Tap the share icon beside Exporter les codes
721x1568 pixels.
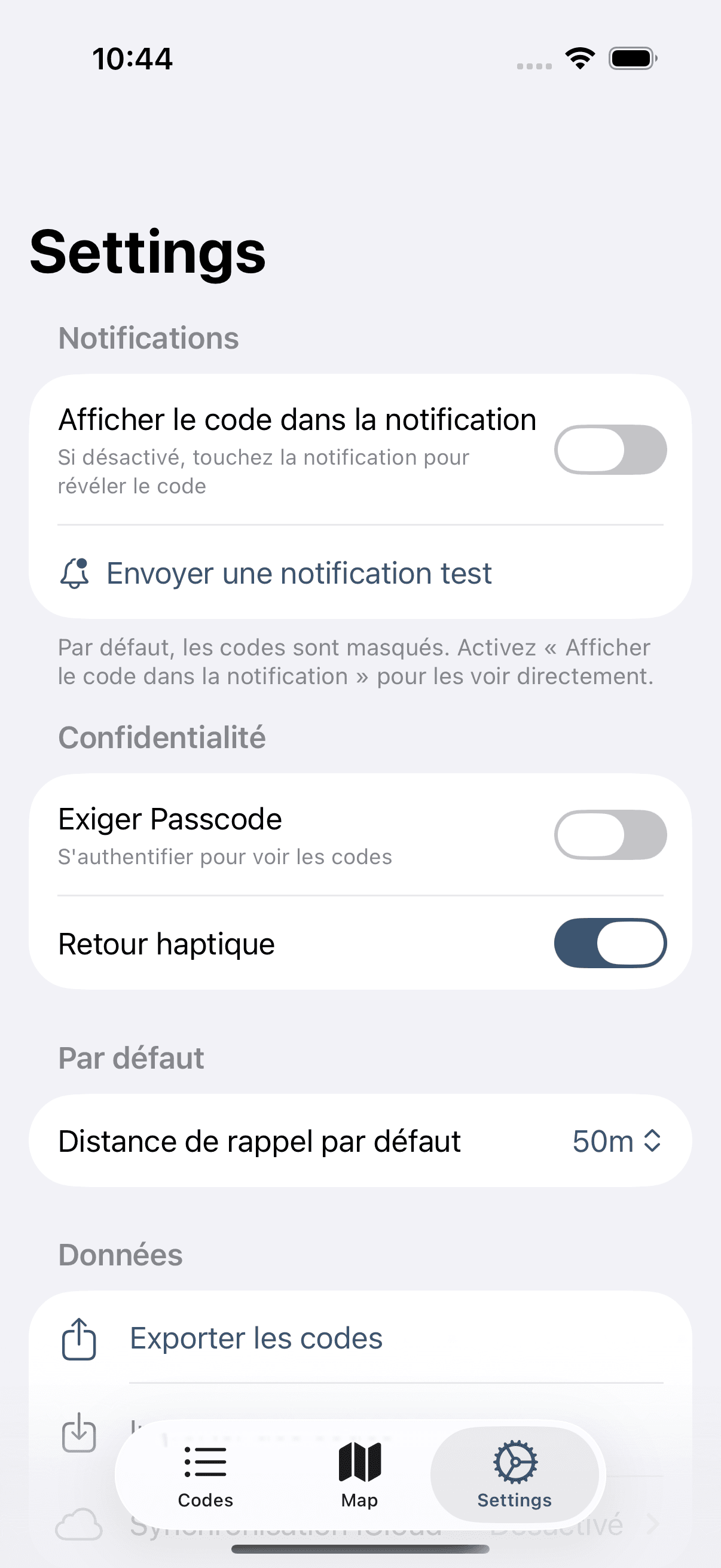click(79, 1337)
